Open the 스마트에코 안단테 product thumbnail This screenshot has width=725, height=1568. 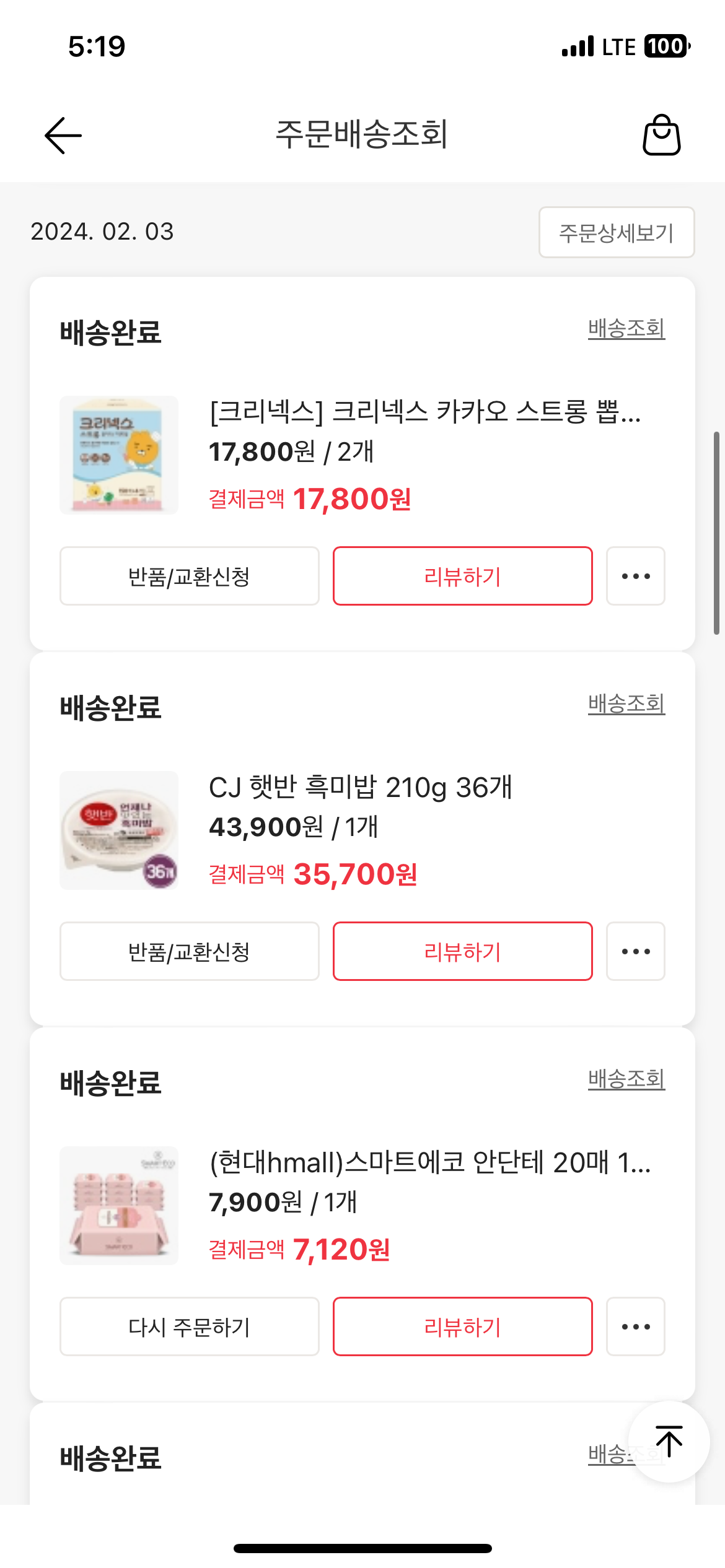point(119,1206)
